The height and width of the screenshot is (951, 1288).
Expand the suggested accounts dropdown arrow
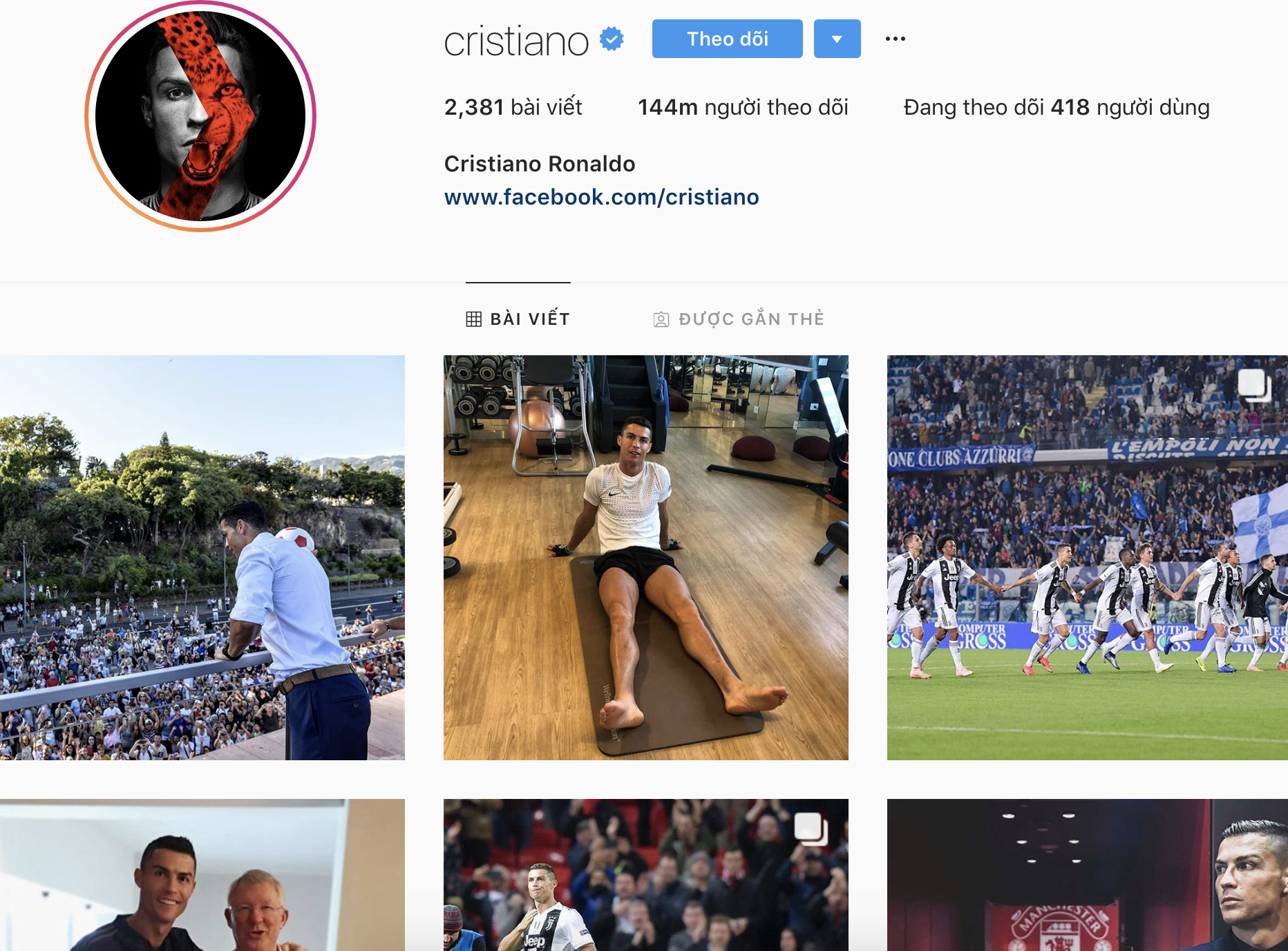(x=837, y=39)
